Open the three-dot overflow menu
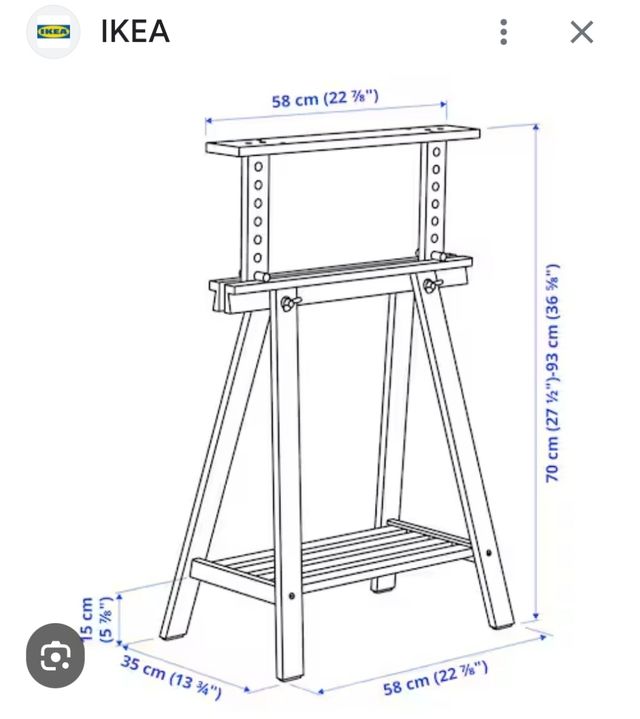640x719 pixels. (504, 32)
